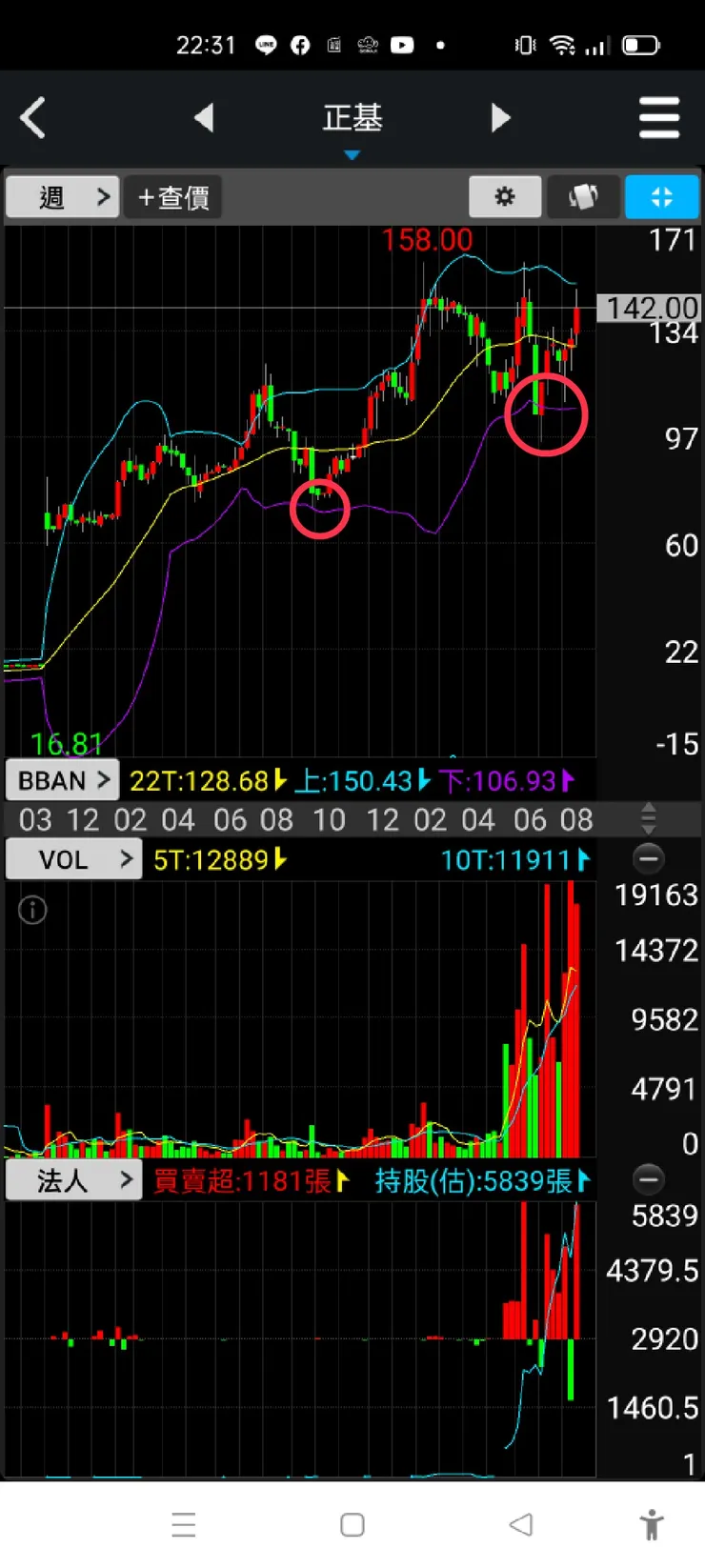705x1568 pixels.
Task: Open the accessibility shortcut
Action: (652, 1524)
